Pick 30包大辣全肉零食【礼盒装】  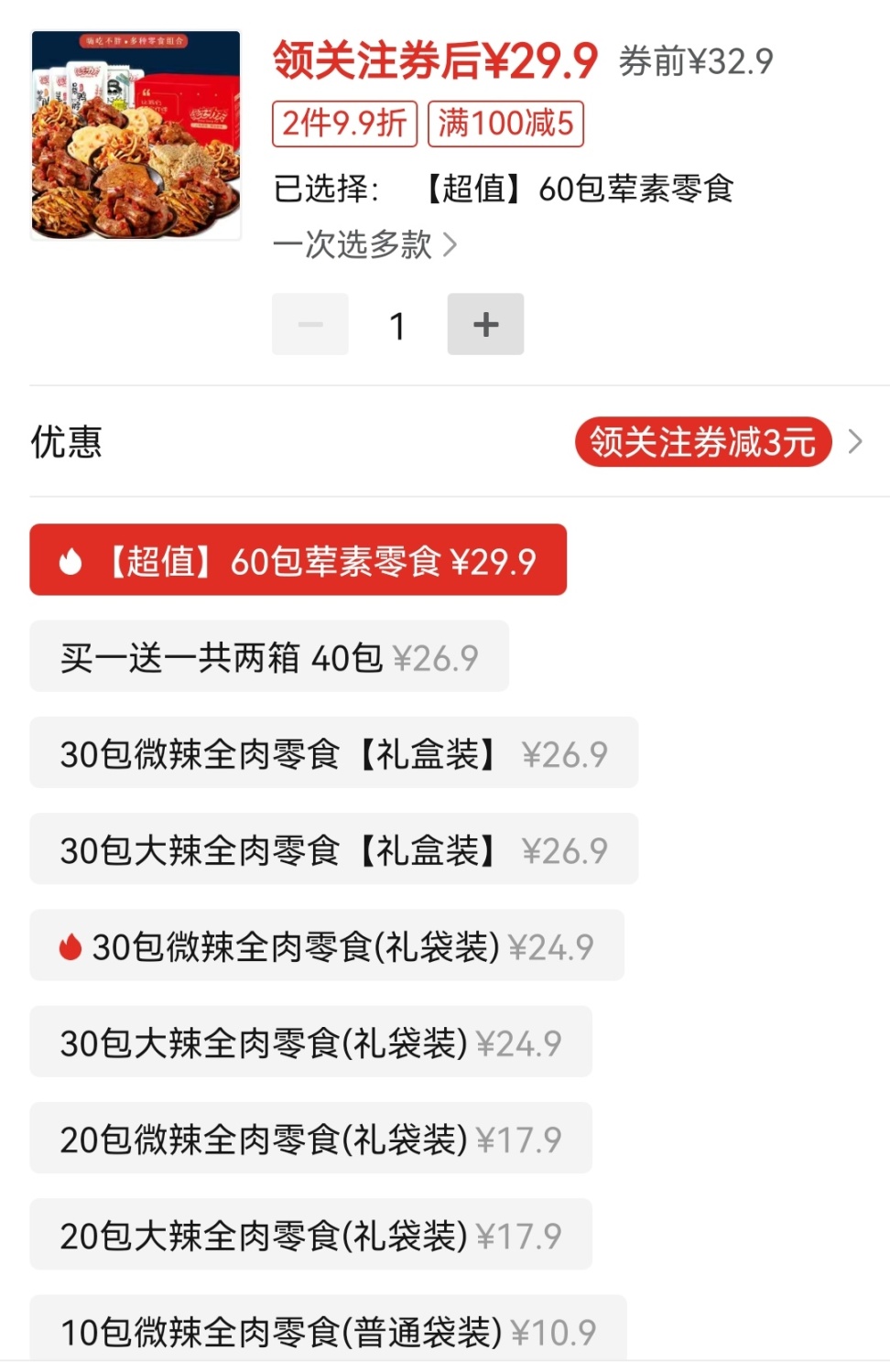tap(333, 848)
